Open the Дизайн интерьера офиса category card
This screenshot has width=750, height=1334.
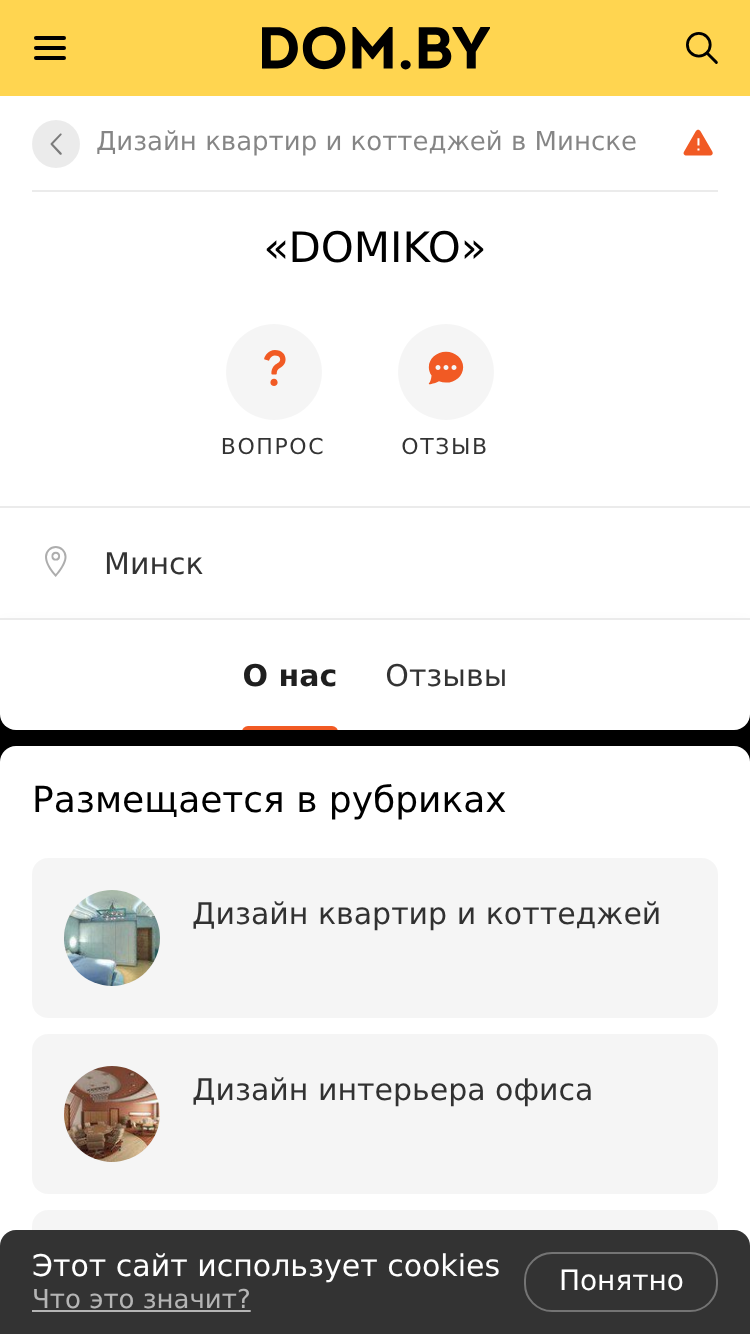coord(375,1114)
